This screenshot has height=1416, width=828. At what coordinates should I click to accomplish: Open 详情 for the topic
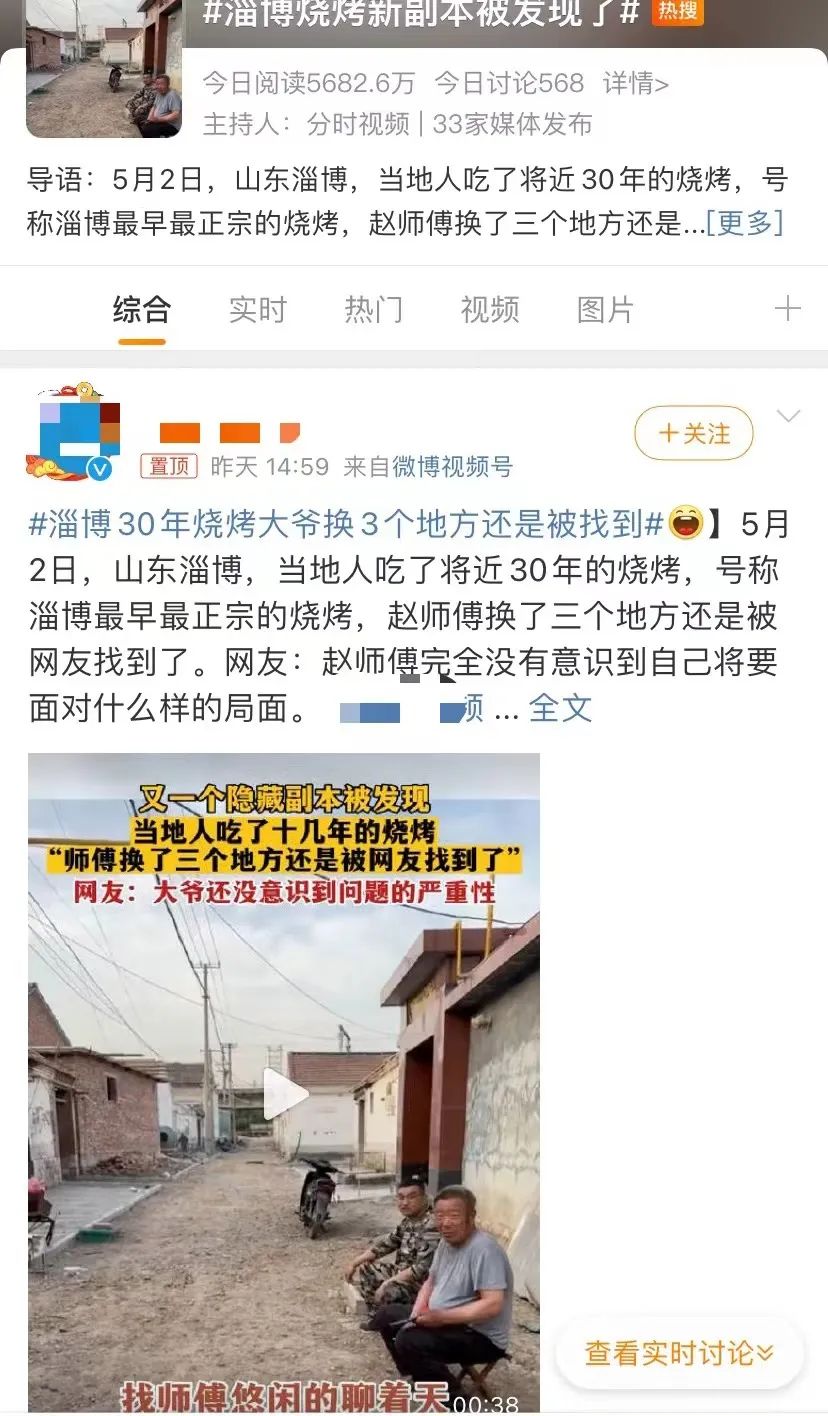click(636, 83)
